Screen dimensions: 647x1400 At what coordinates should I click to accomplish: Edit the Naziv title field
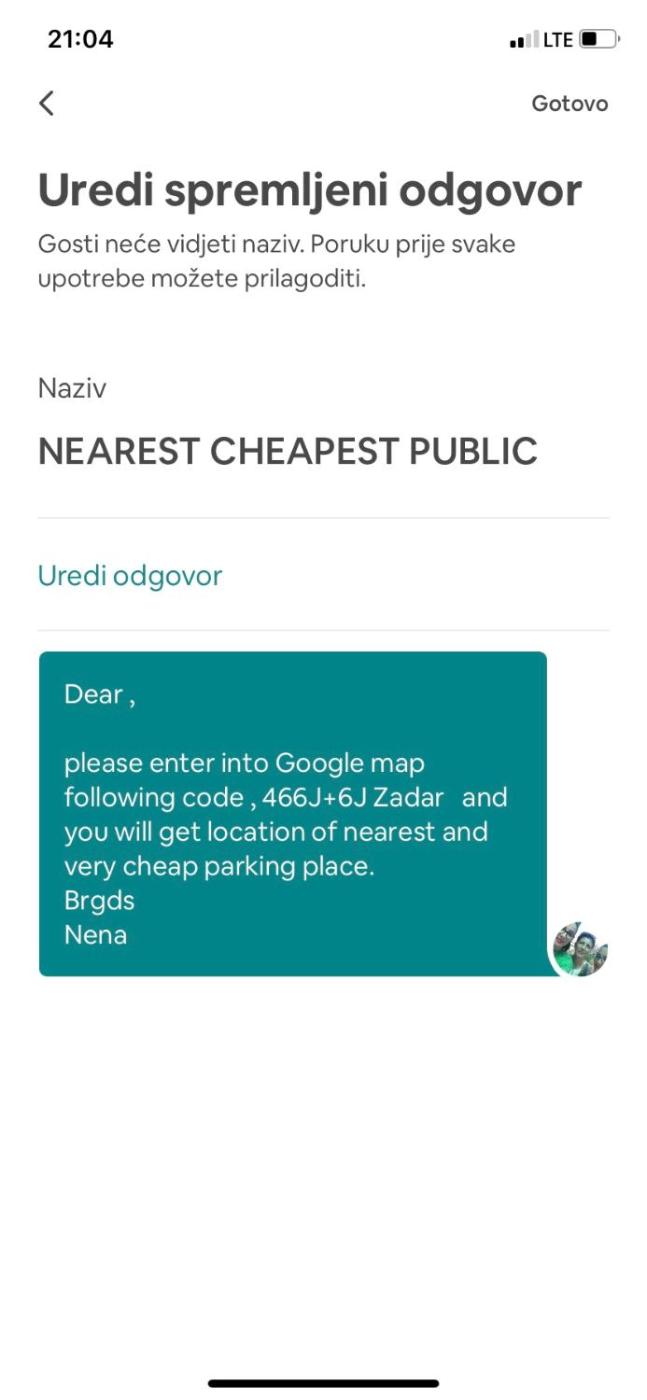click(288, 451)
